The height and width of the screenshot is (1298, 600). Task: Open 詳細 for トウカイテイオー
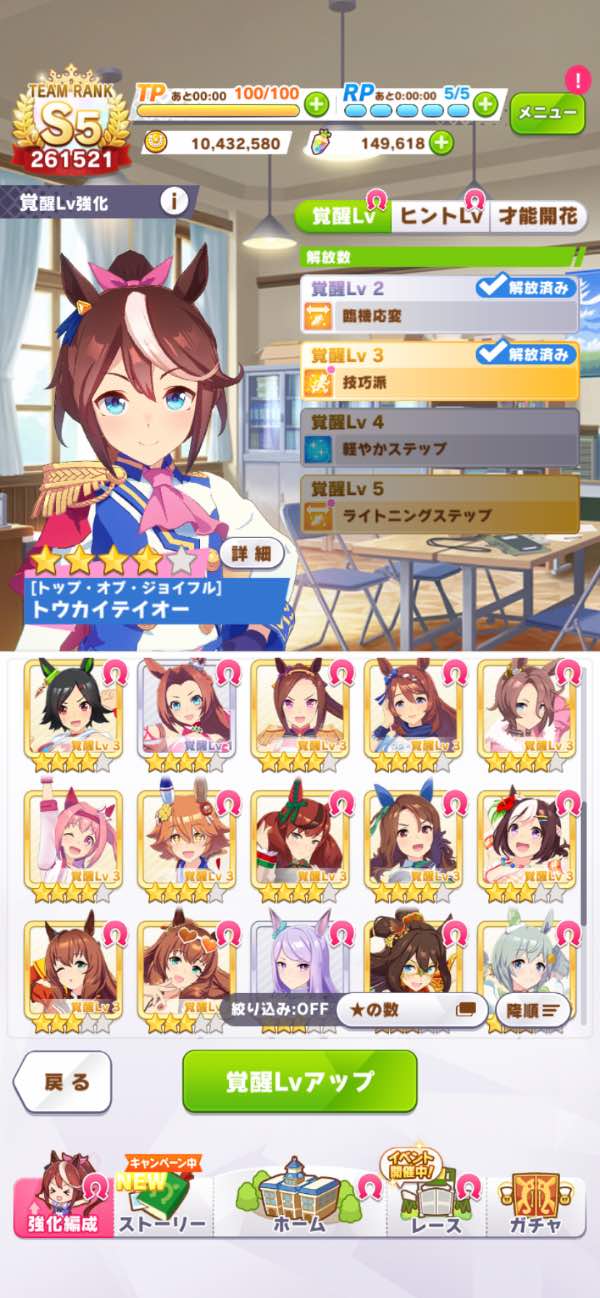click(252, 552)
